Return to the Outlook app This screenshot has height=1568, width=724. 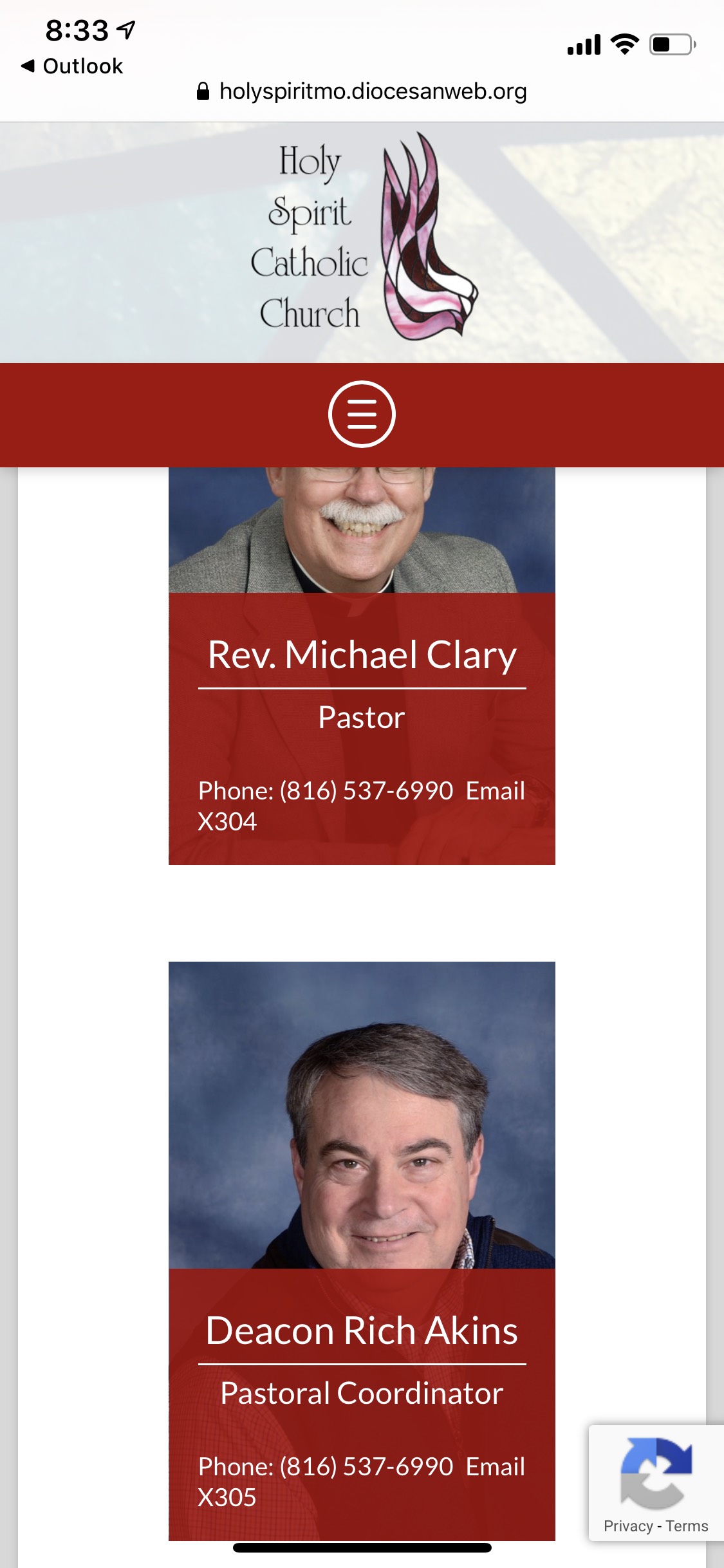pyautogui.click(x=72, y=66)
